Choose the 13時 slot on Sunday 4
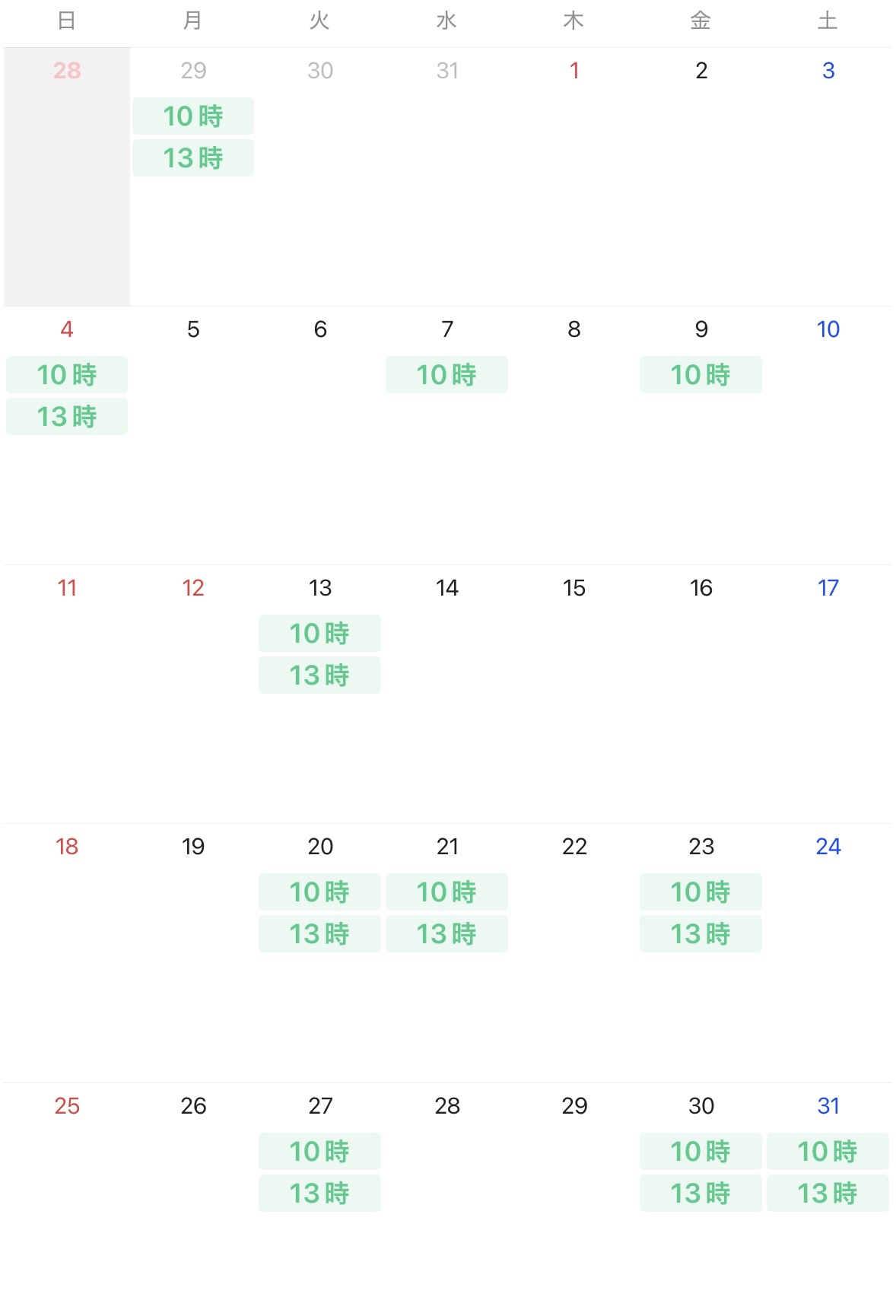The height and width of the screenshot is (1316, 896). [x=67, y=417]
